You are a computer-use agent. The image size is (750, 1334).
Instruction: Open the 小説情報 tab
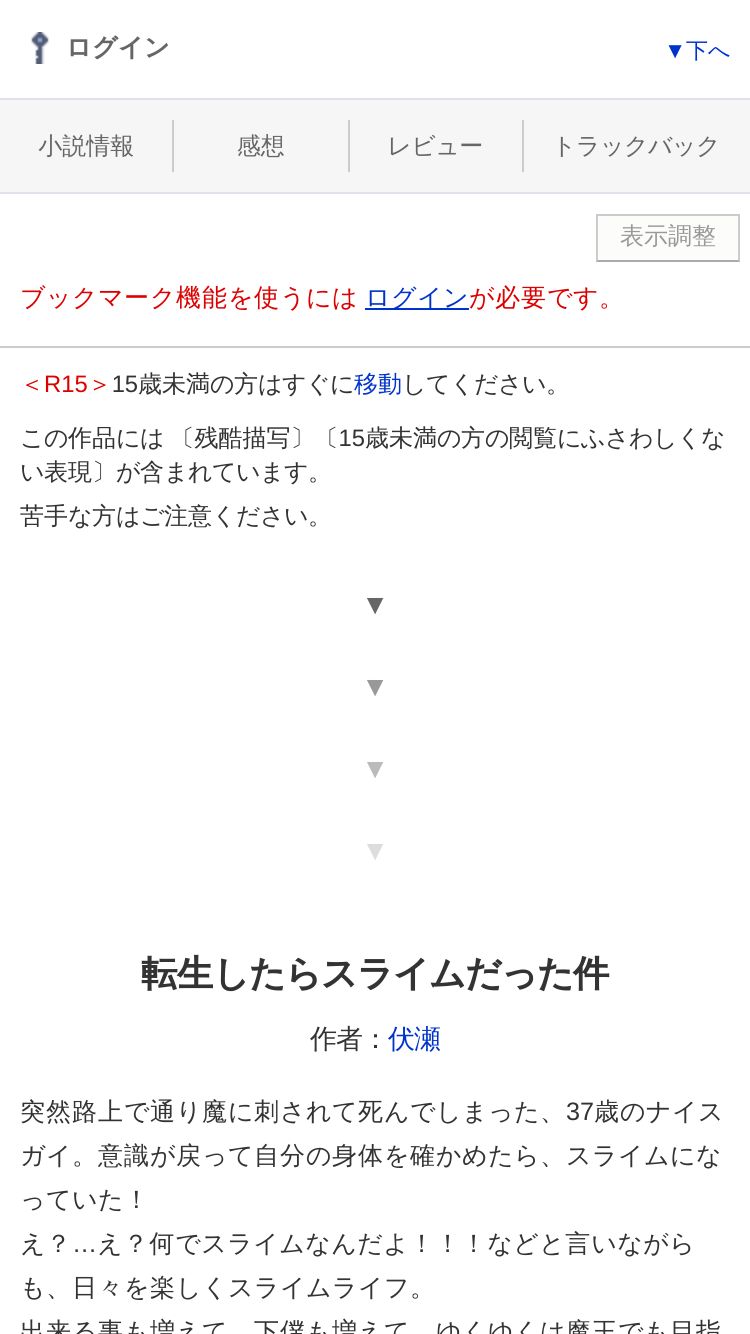86,146
